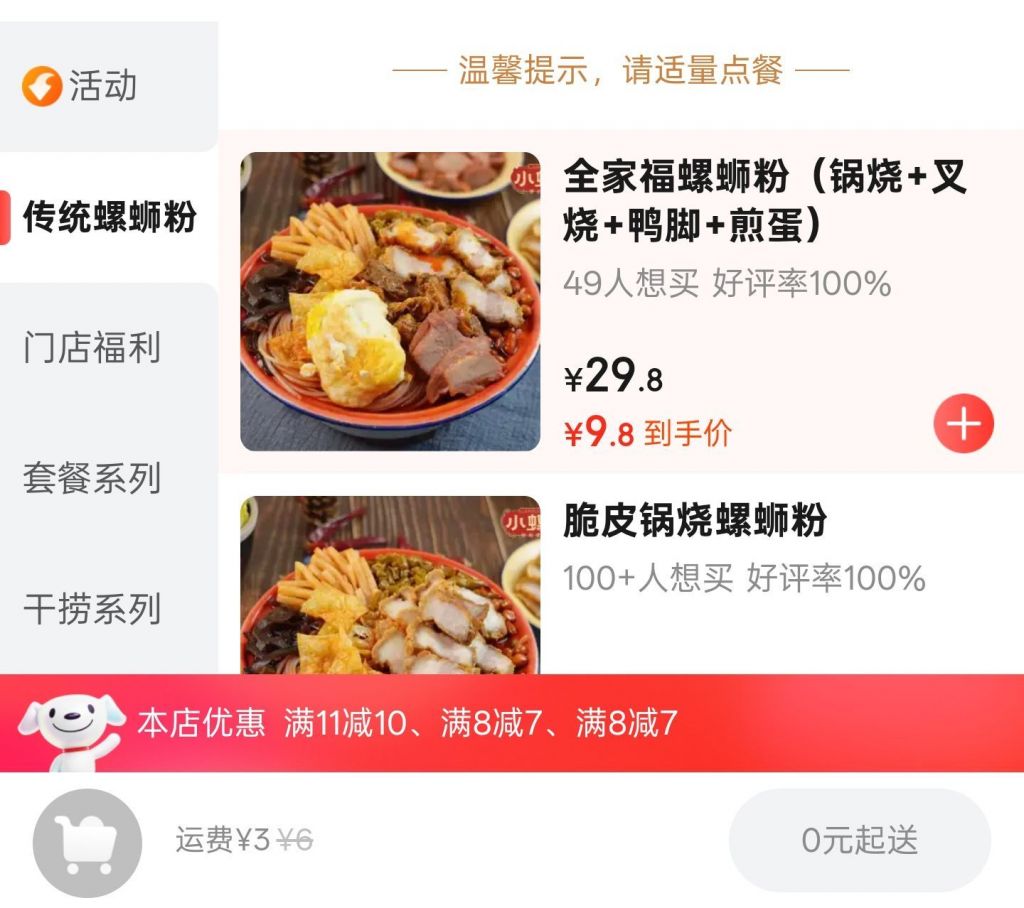Open the shopping cart icon

(x=87, y=842)
